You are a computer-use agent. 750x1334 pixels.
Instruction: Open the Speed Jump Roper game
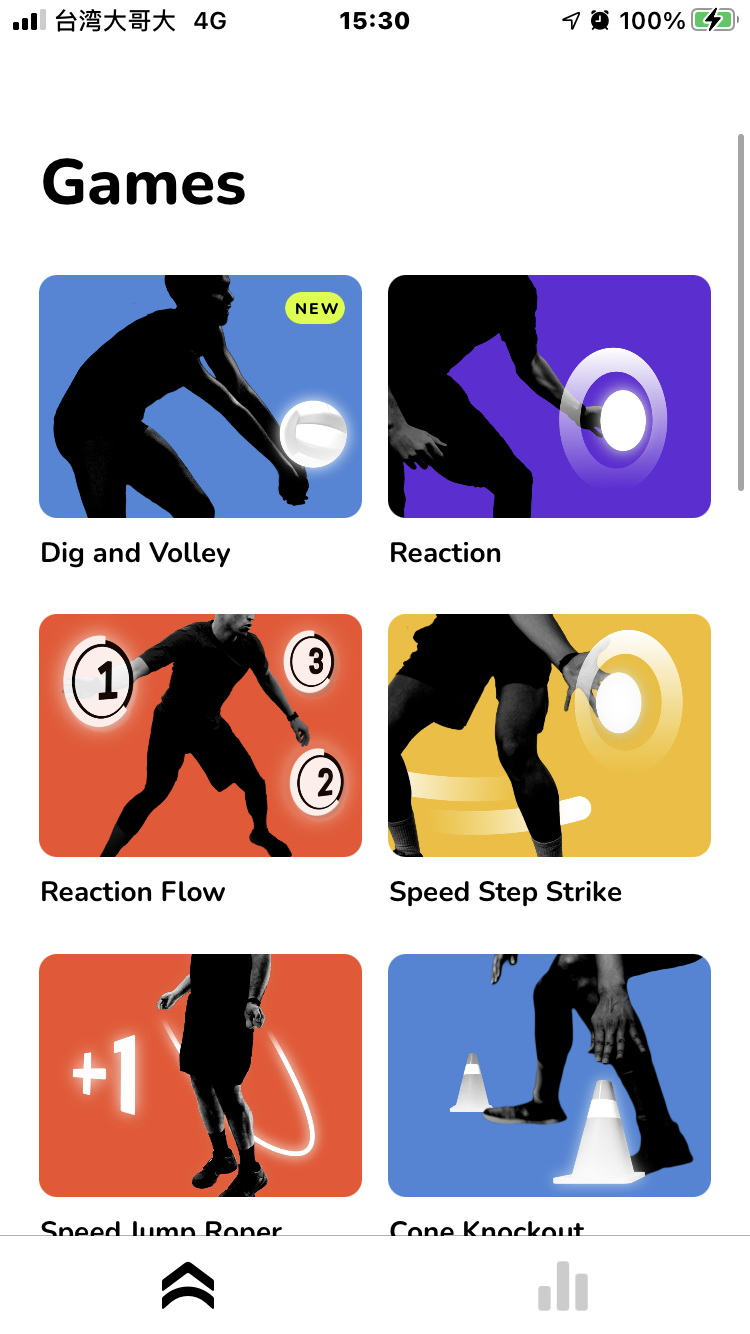[200, 1075]
